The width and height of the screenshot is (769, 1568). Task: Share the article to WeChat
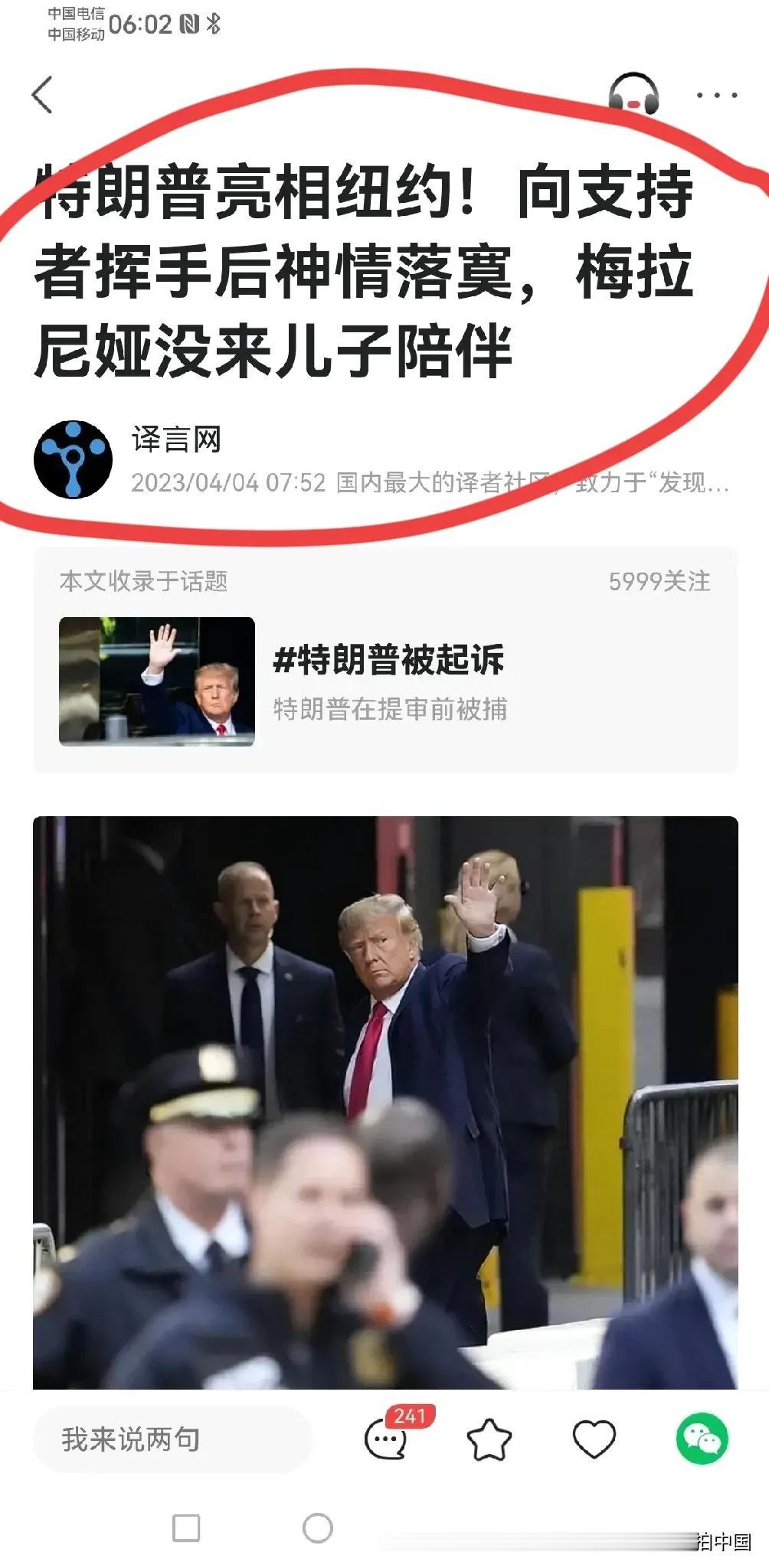point(702,1439)
